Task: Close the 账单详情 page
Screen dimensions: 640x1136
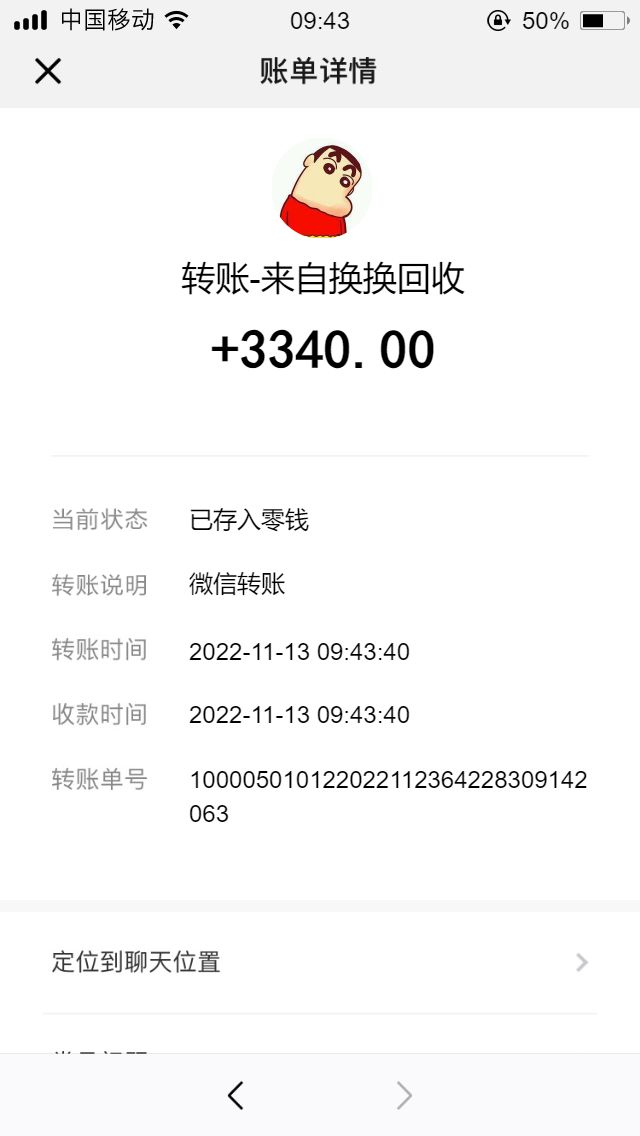Action: point(48,71)
